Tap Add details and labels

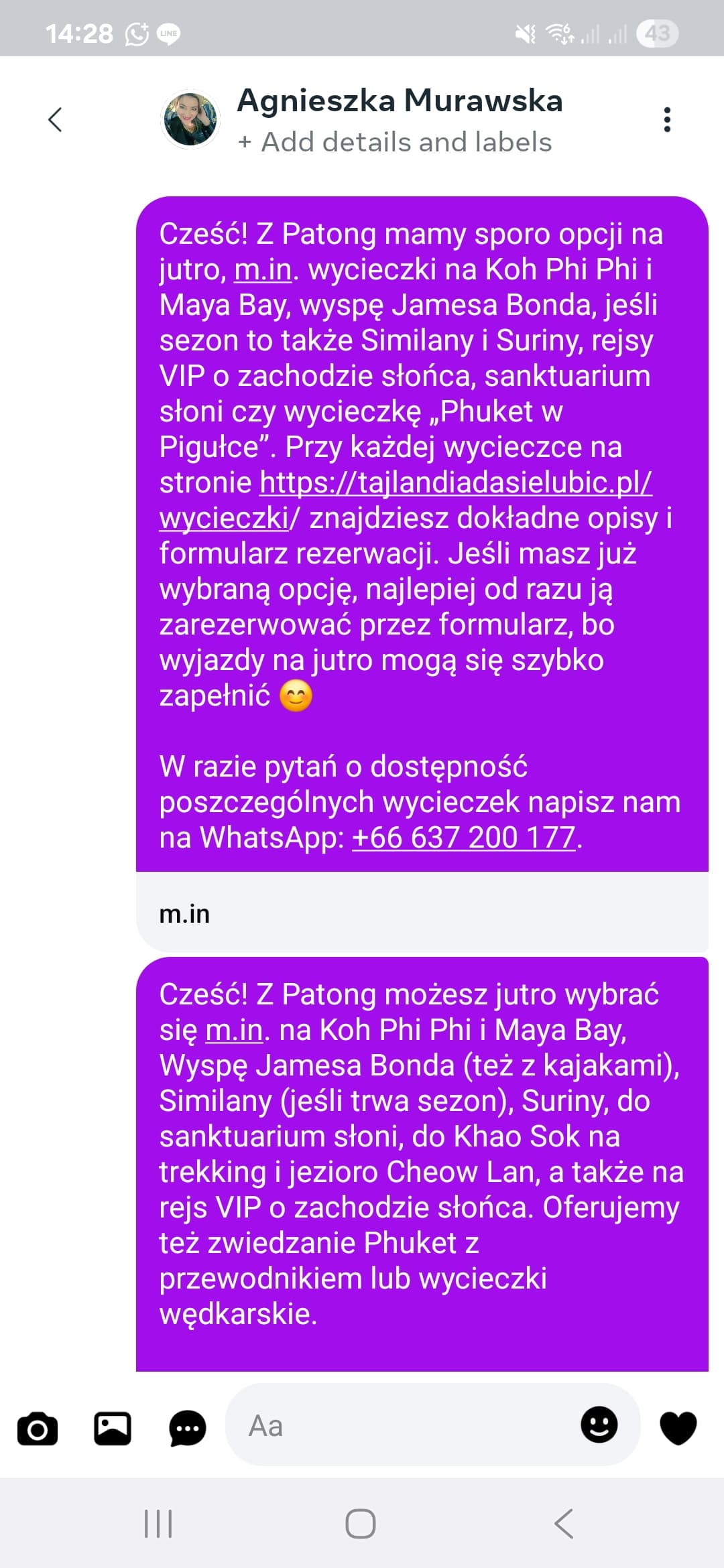pyautogui.click(x=395, y=142)
